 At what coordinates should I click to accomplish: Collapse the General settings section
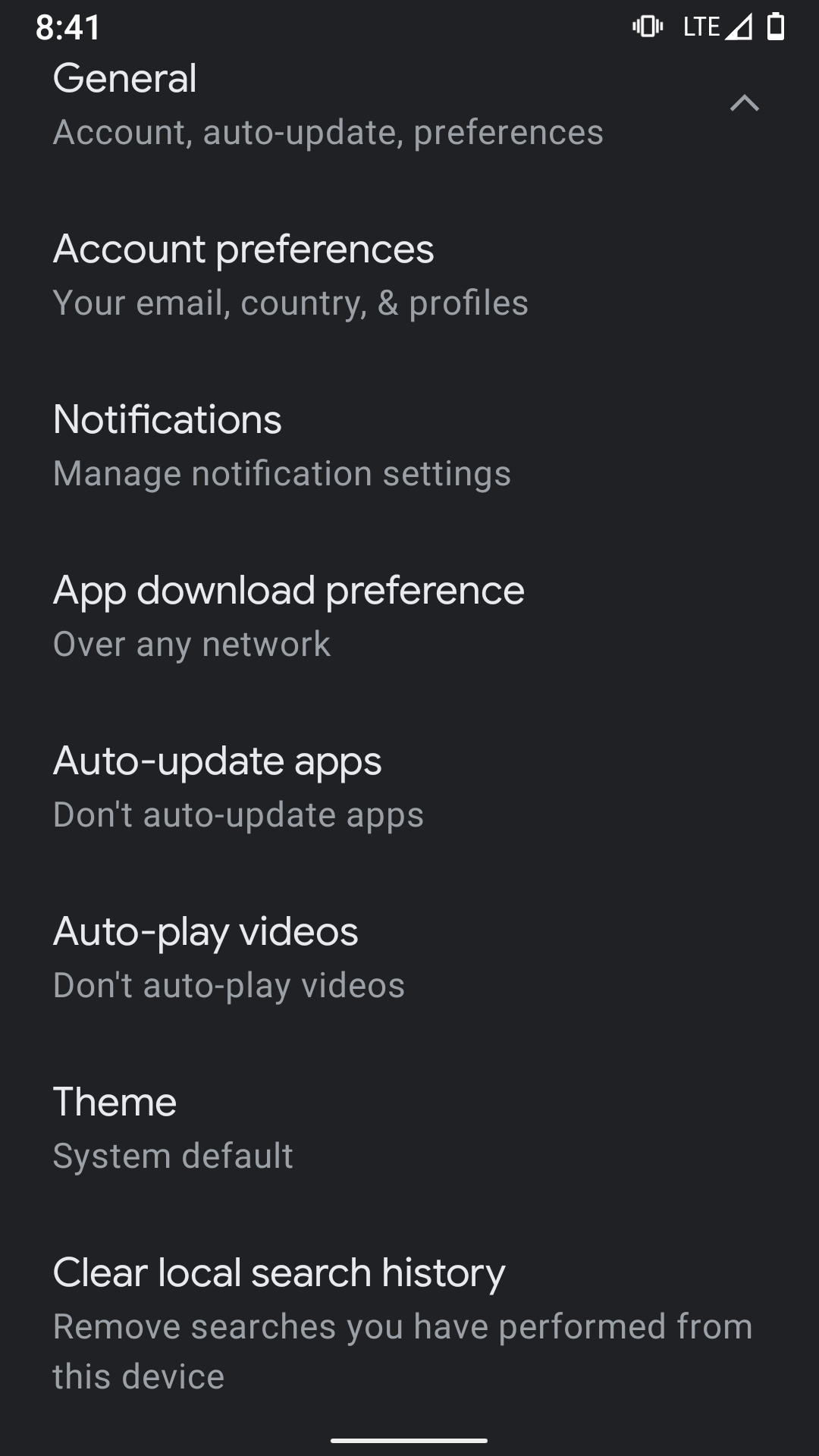[745, 102]
